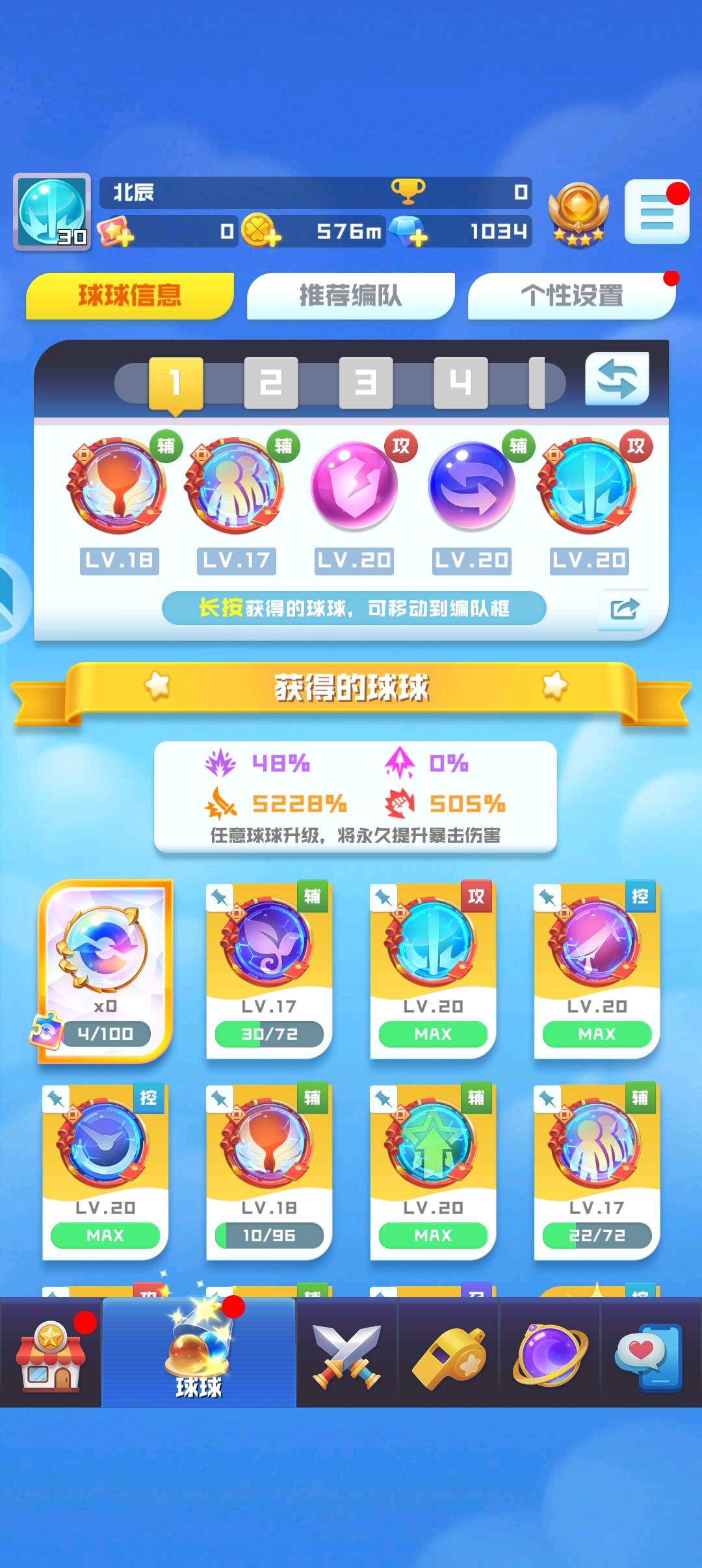Open the LV.18 10/96 ball card
The image size is (702, 1568).
(269, 1172)
